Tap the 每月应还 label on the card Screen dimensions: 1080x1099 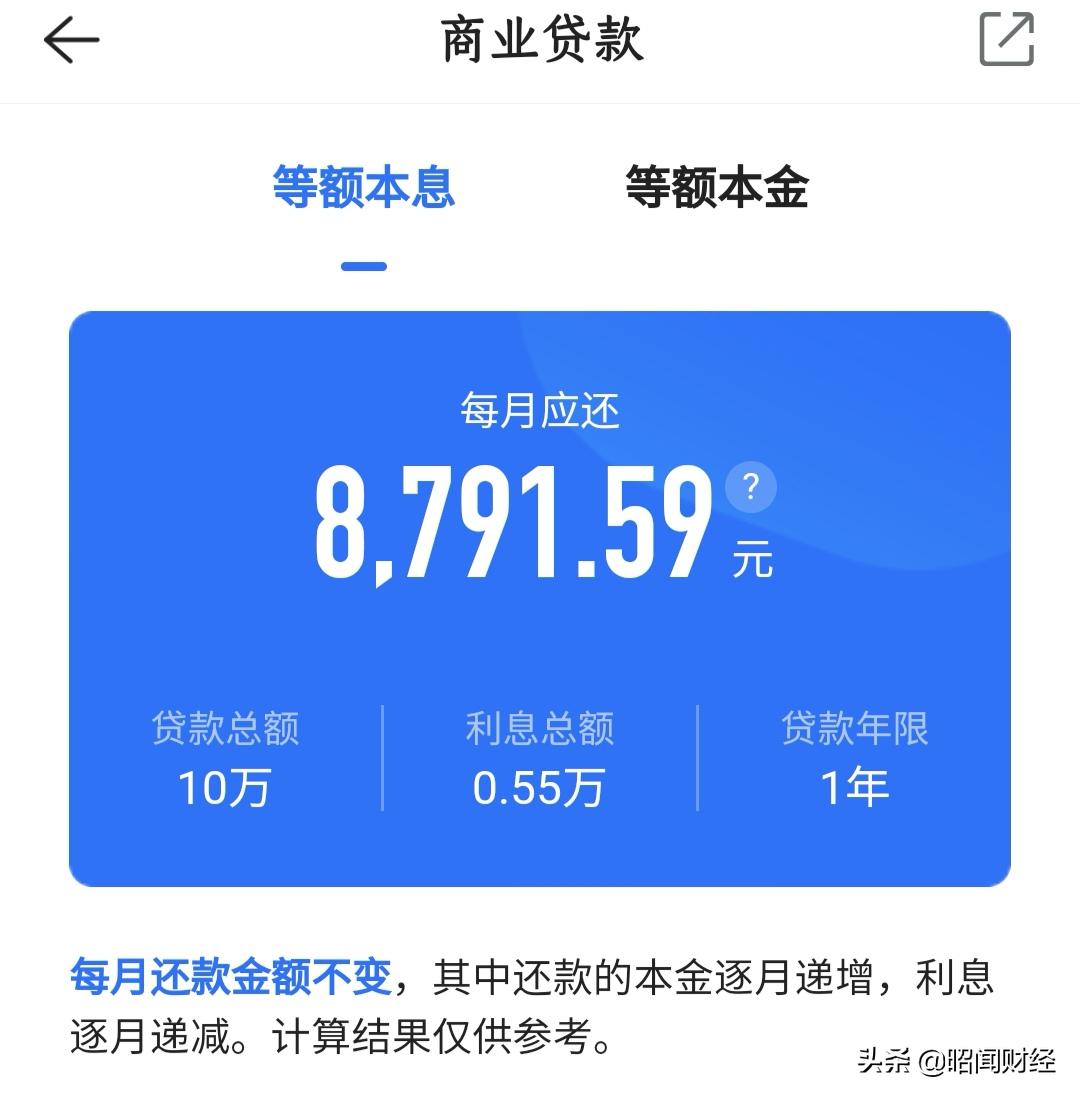[x=540, y=410]
